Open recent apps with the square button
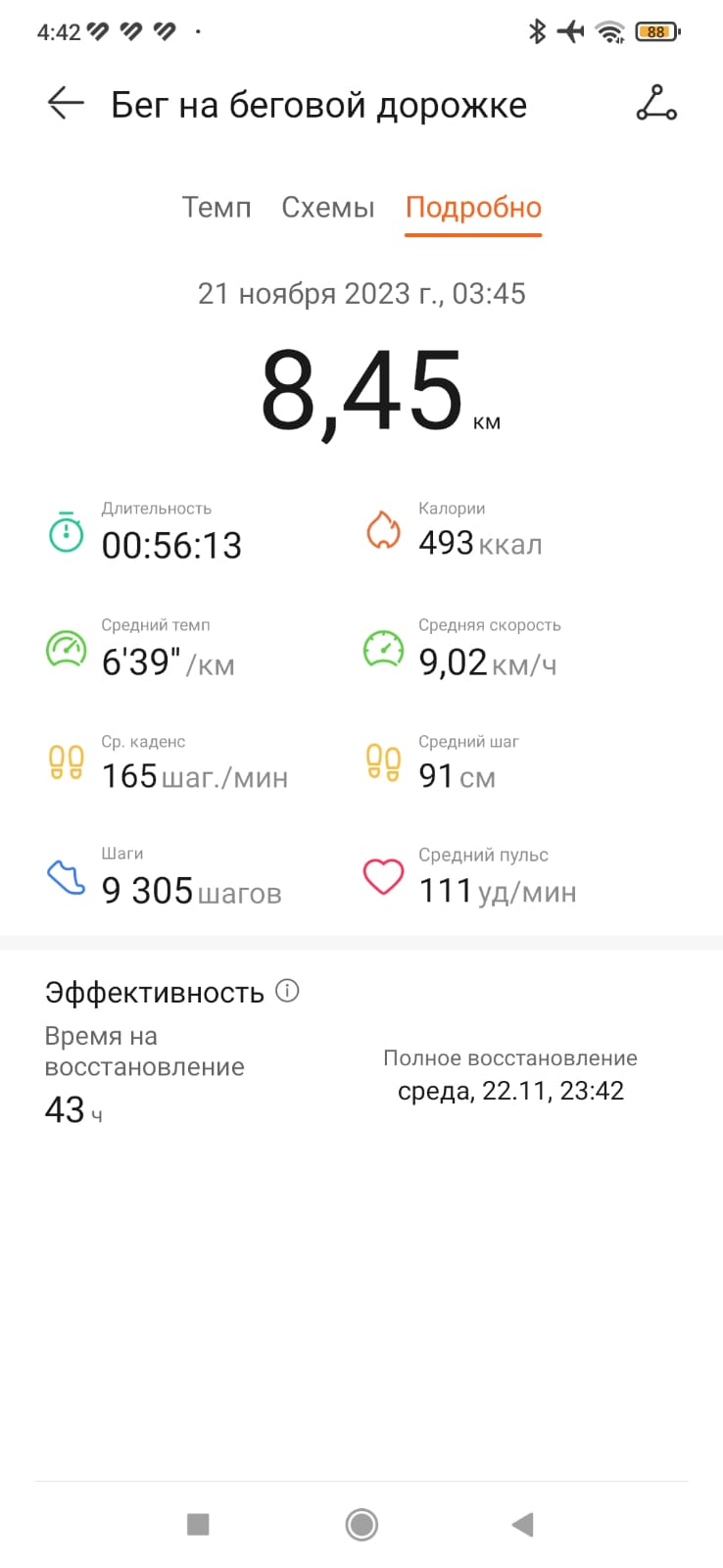Screen dimensions: 723x1568 (x=198, y=1524)
